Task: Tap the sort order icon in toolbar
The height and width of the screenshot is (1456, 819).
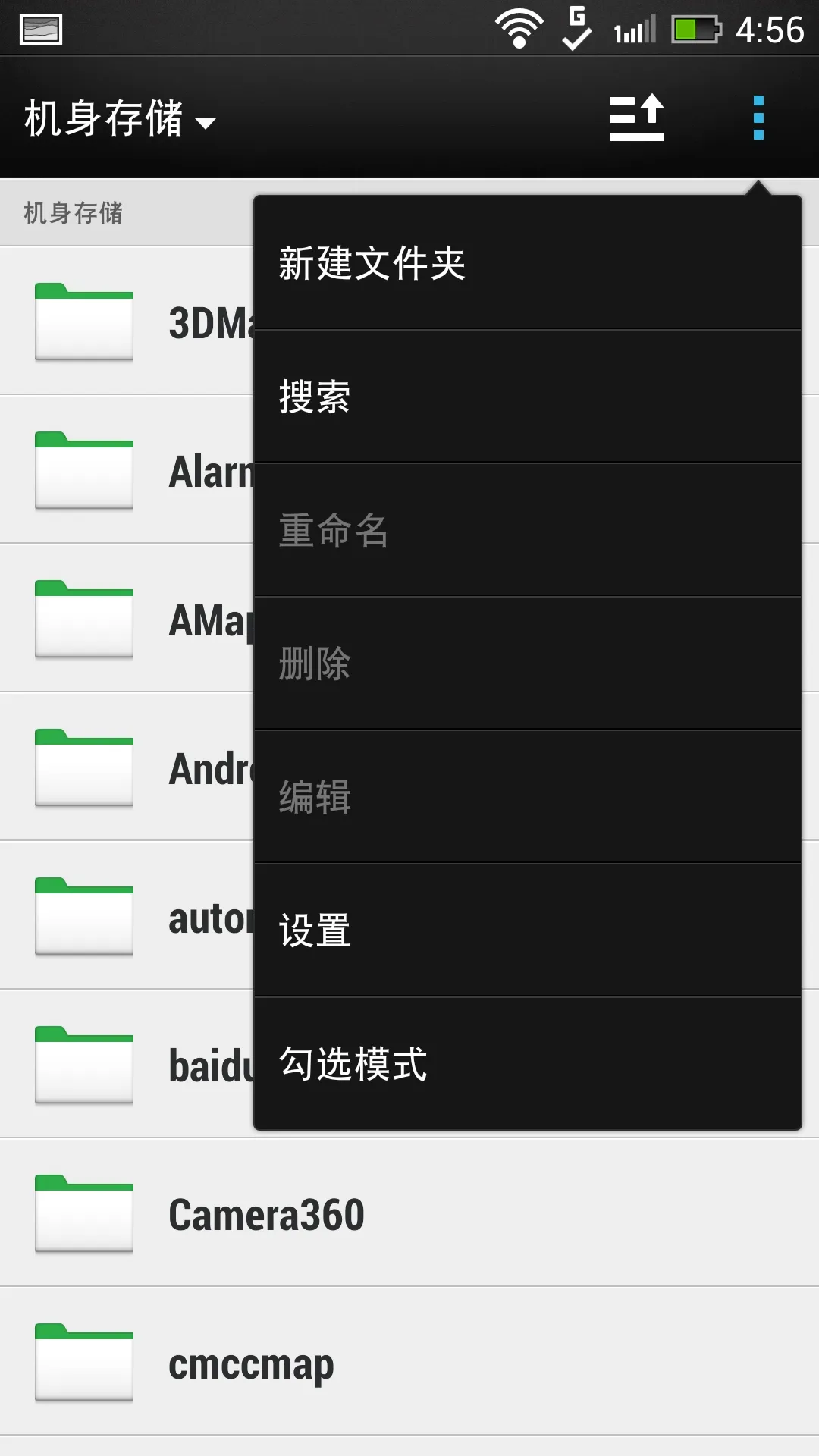Action: 637,118
